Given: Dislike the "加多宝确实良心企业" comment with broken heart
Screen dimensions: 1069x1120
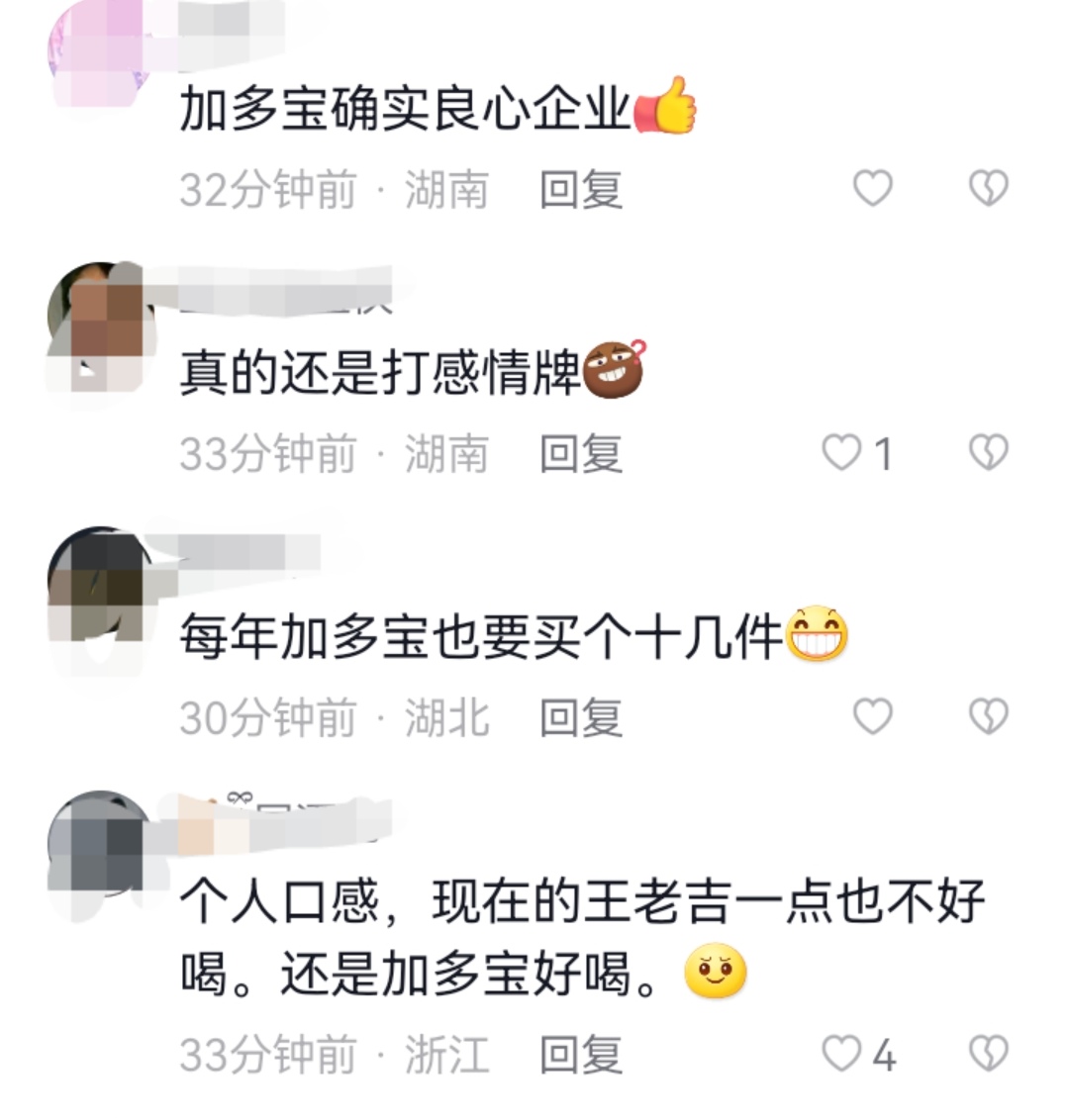Looking at the screenshot, I should [986, 188].
